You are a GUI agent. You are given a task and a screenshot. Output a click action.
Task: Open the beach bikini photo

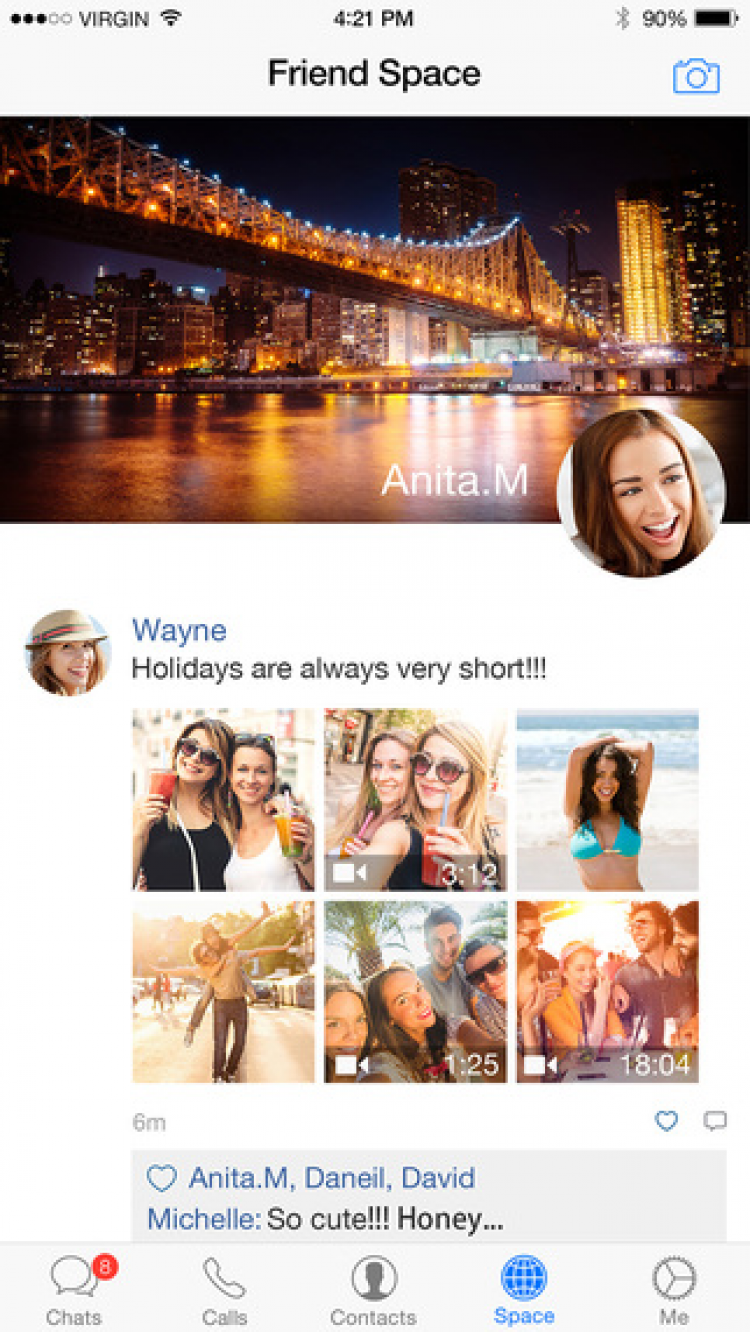coord(607,799)
